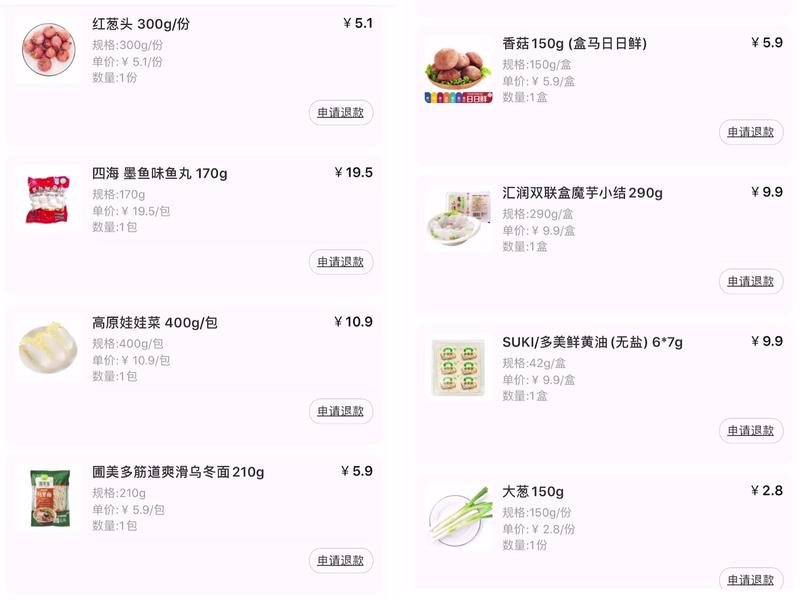Apply for refund on SUKI 黄油
The width and height of the screenshot is (800, 600).
click(751, 431)
